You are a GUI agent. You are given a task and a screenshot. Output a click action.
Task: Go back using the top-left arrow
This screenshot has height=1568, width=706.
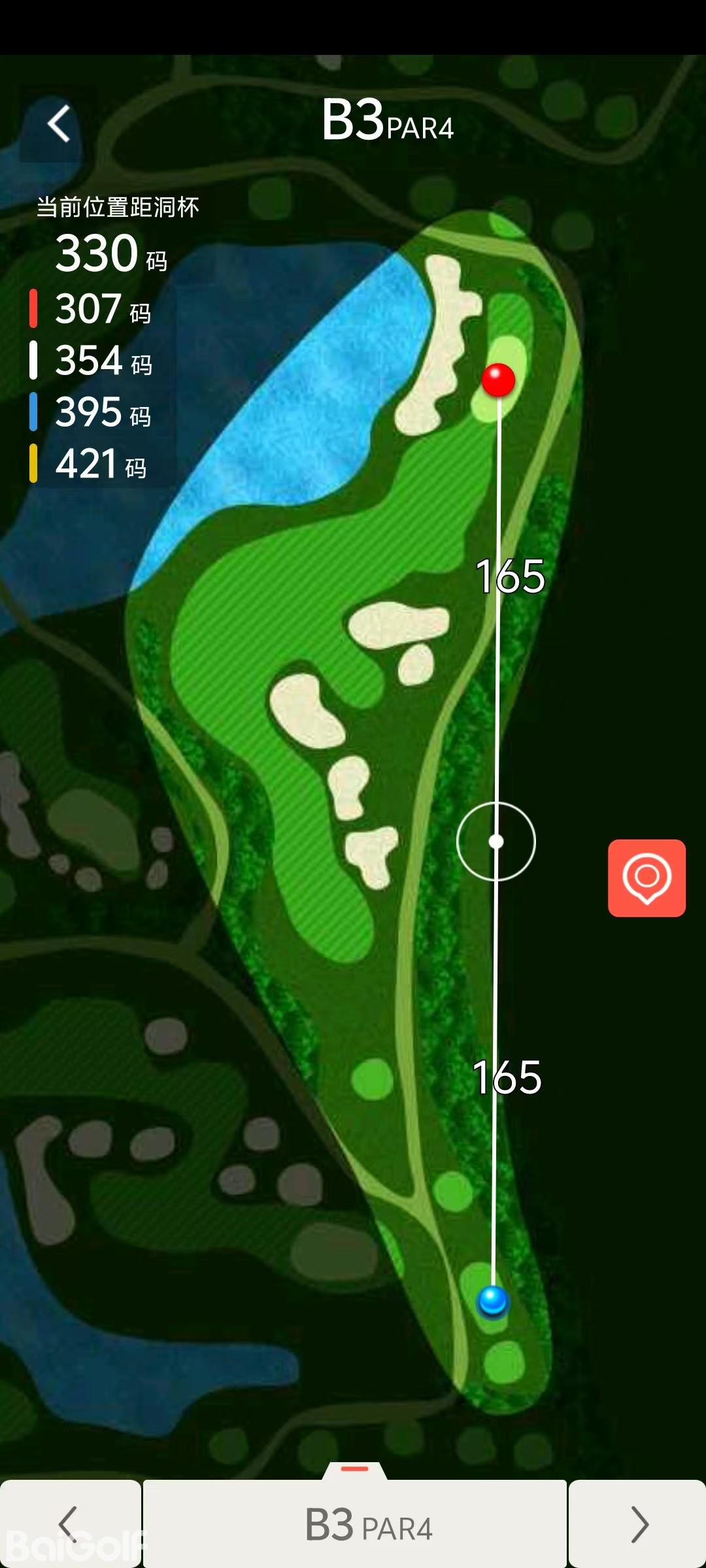[x=59, y=123]
